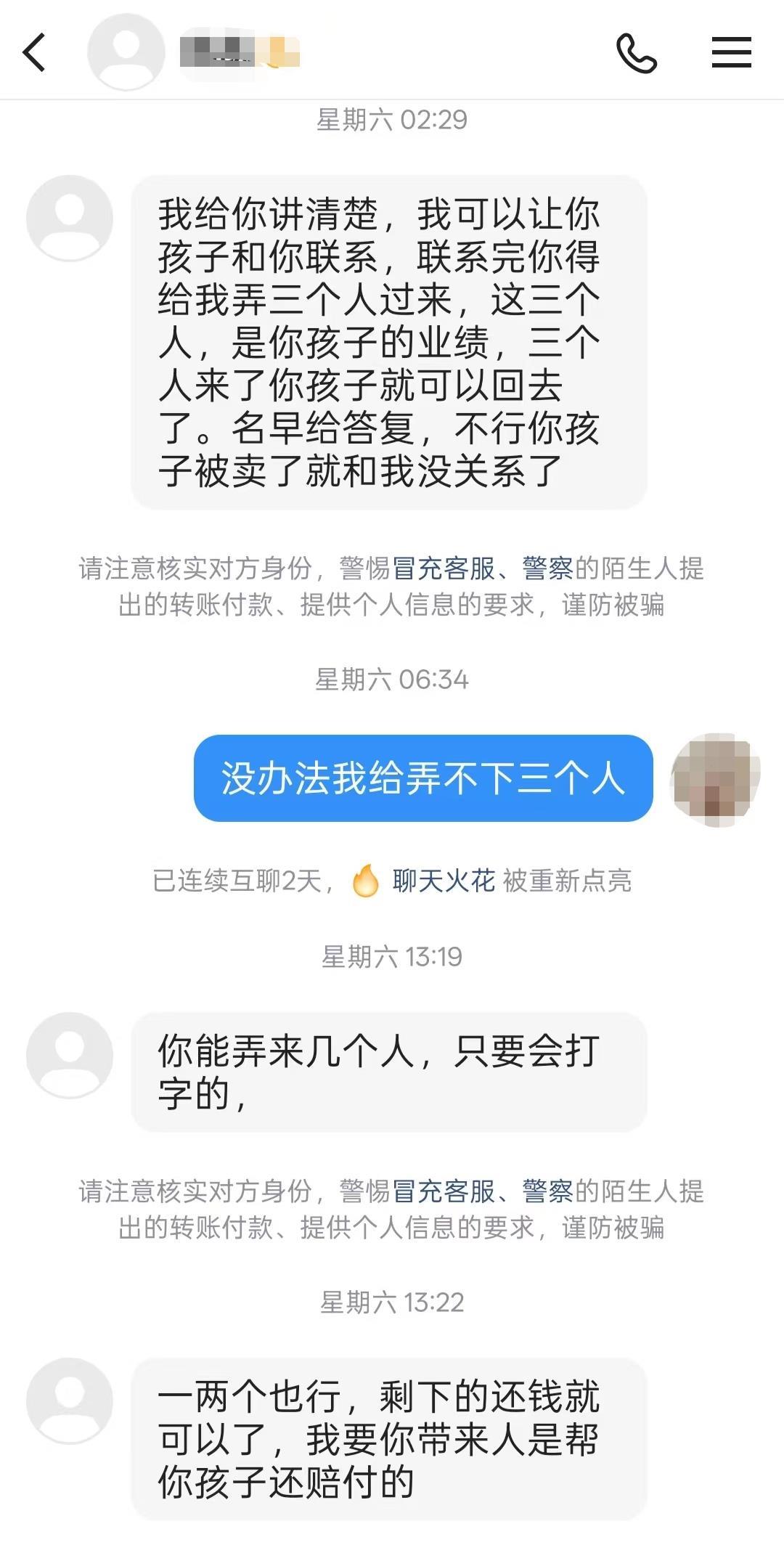Tap sender's avatar beside the 02:29 message
The image size is (784, 1545).
[70, 218]
